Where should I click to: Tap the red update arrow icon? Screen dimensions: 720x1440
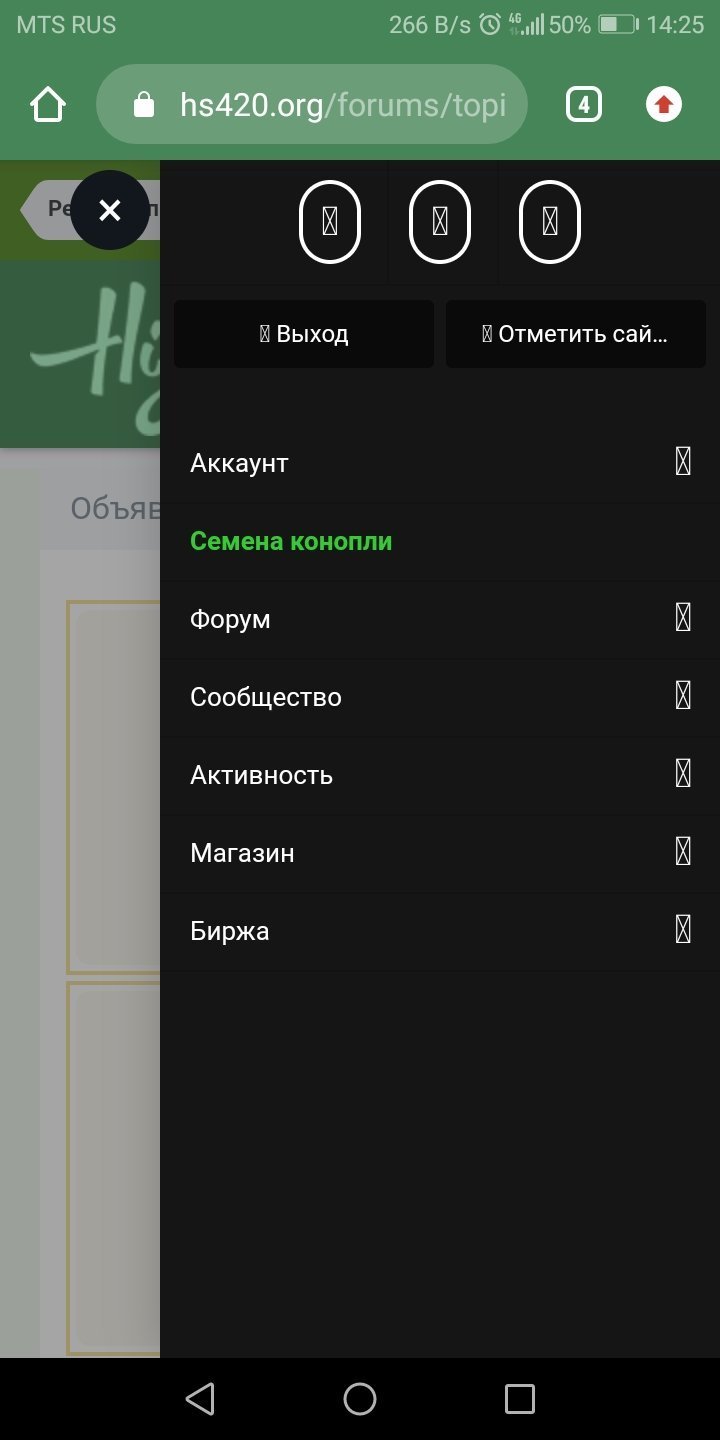[x=664, y=104]
